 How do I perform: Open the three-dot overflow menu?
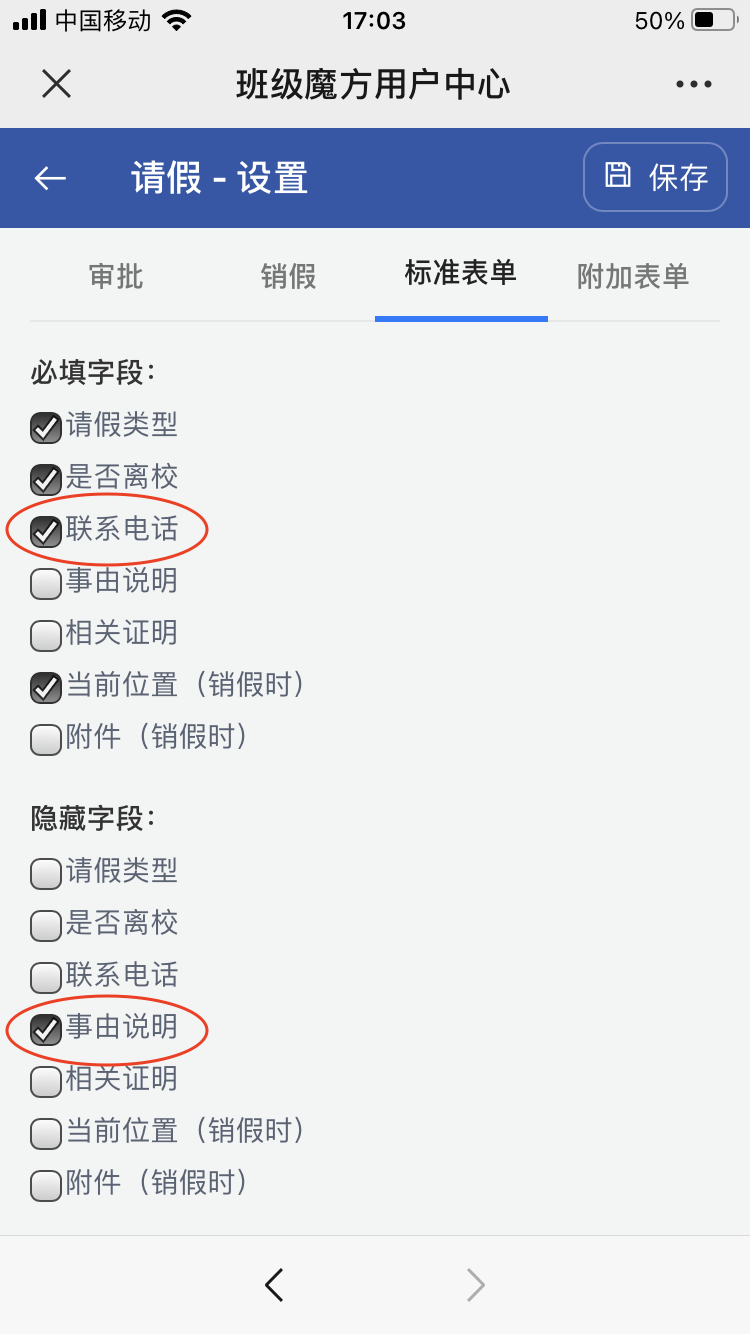click(693, 84)
